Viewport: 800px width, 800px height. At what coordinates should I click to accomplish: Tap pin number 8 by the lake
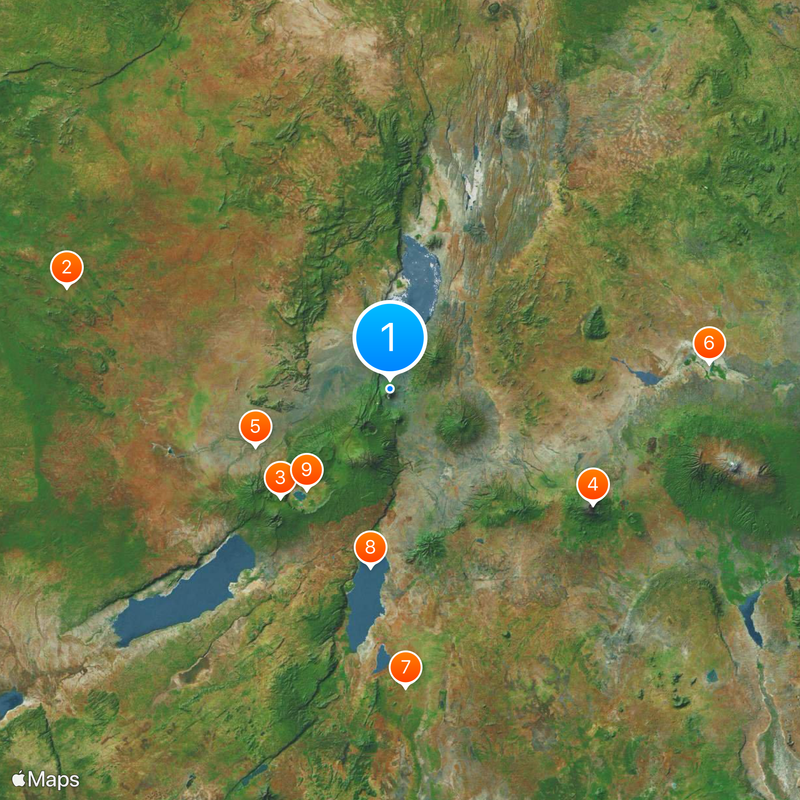point(370,546)
